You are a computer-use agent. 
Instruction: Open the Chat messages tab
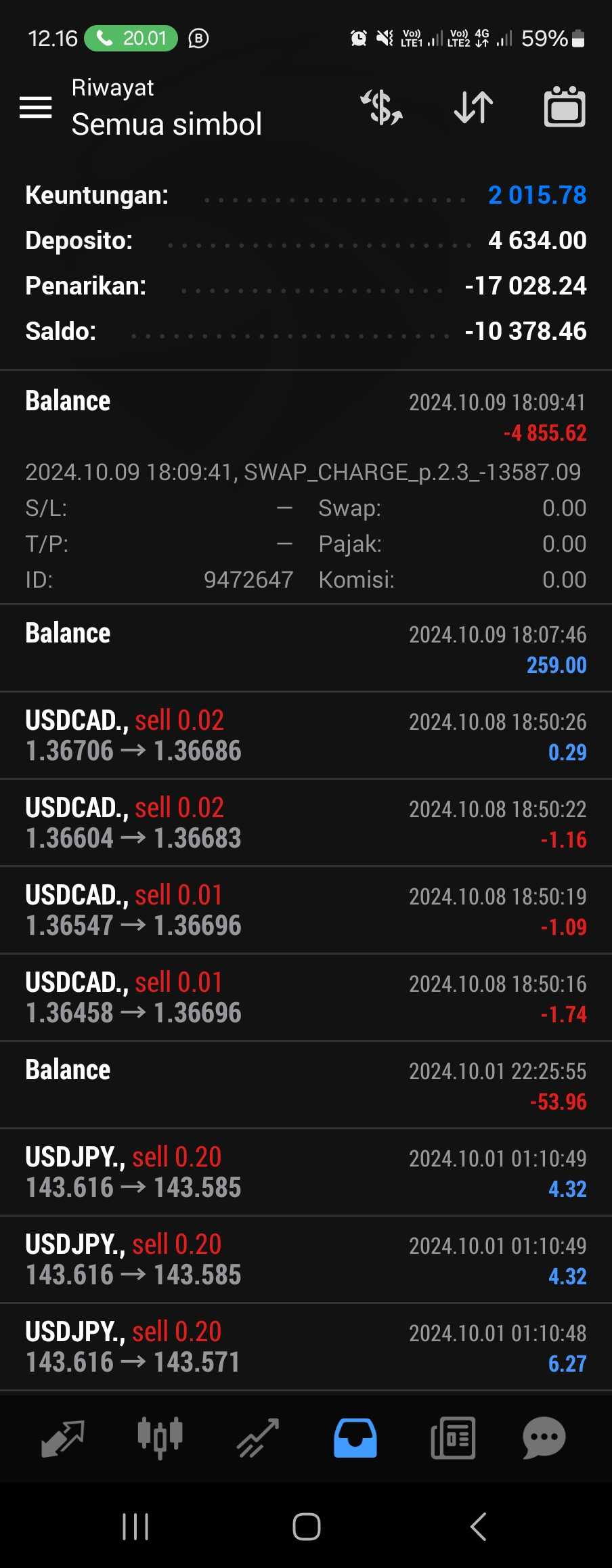coord(544,1438)
